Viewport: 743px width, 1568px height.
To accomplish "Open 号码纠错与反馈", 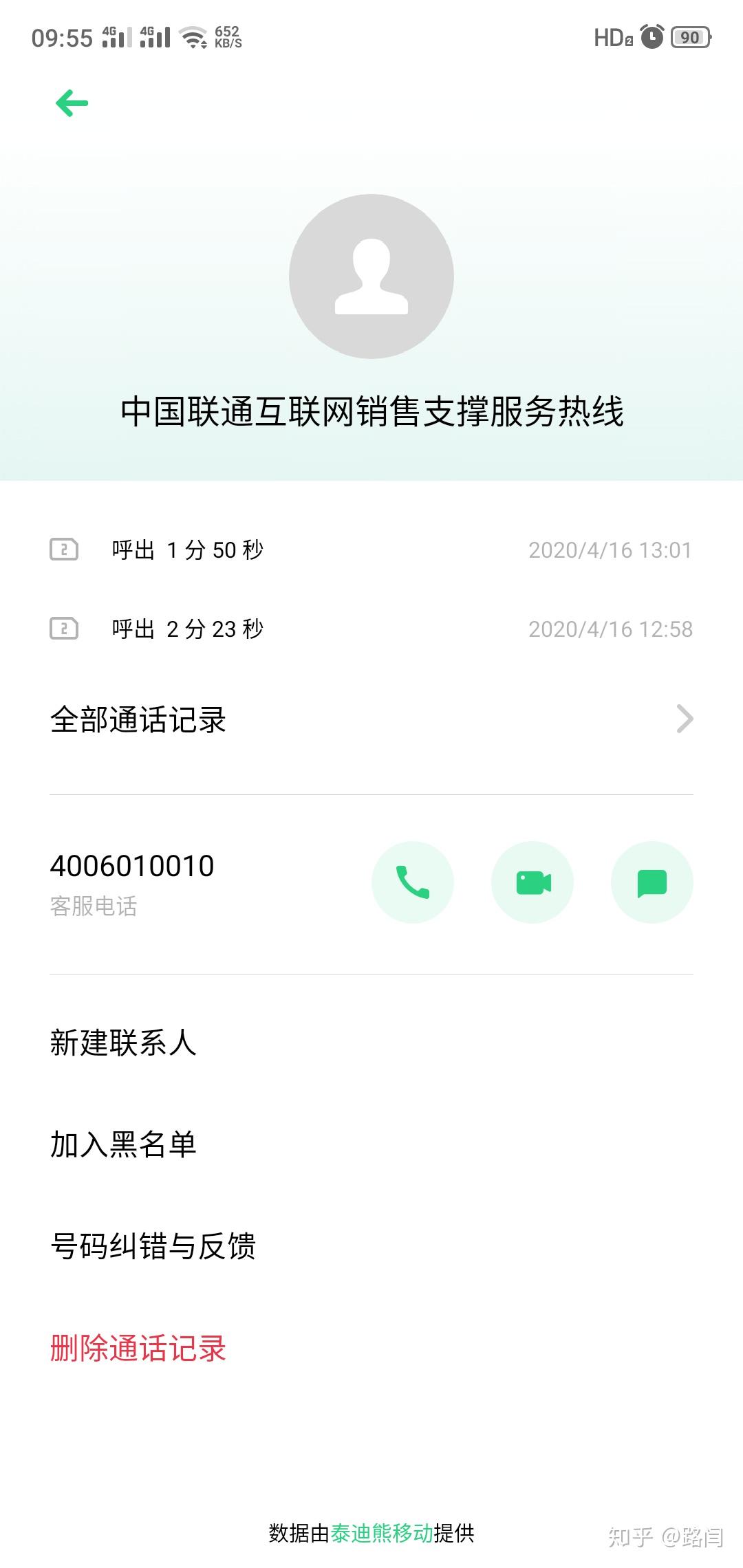I will pyautogui.click(x=153, y=1246).
